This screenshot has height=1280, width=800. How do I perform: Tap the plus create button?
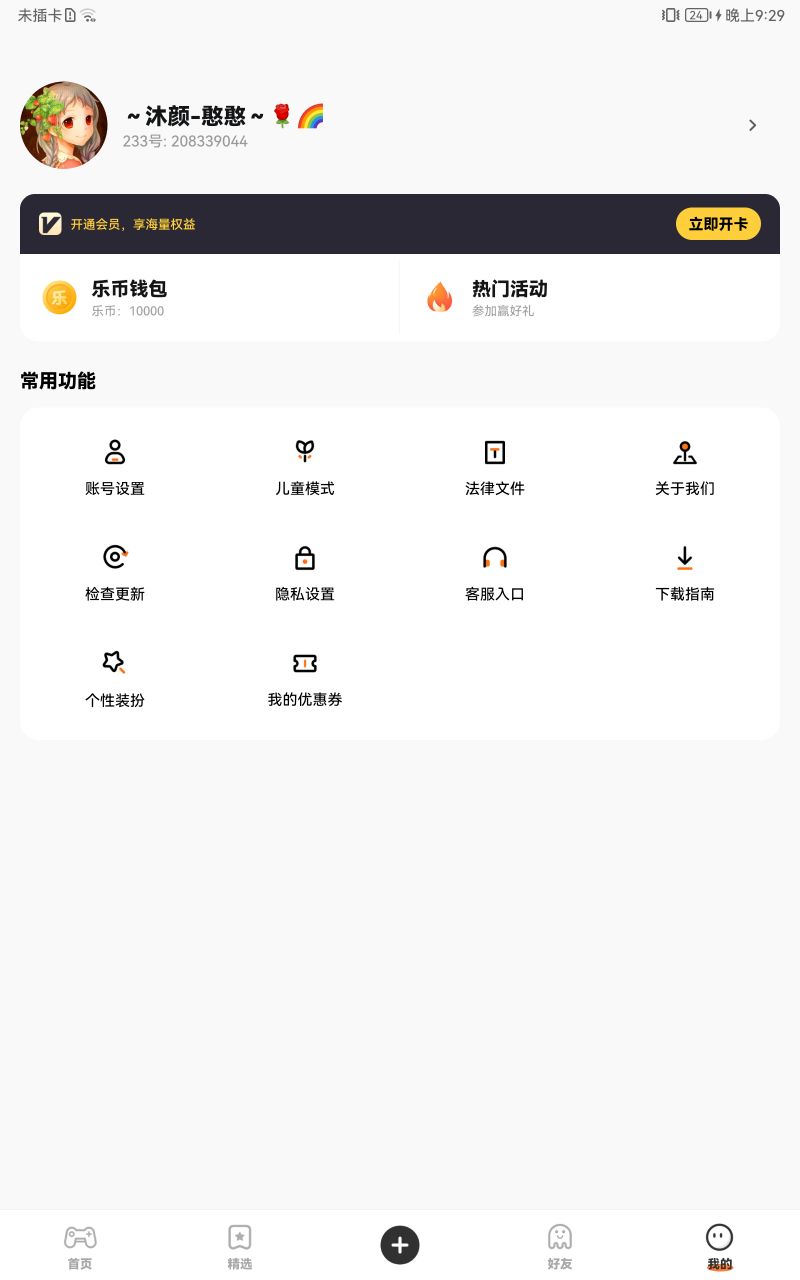(x=400, y=1245)
